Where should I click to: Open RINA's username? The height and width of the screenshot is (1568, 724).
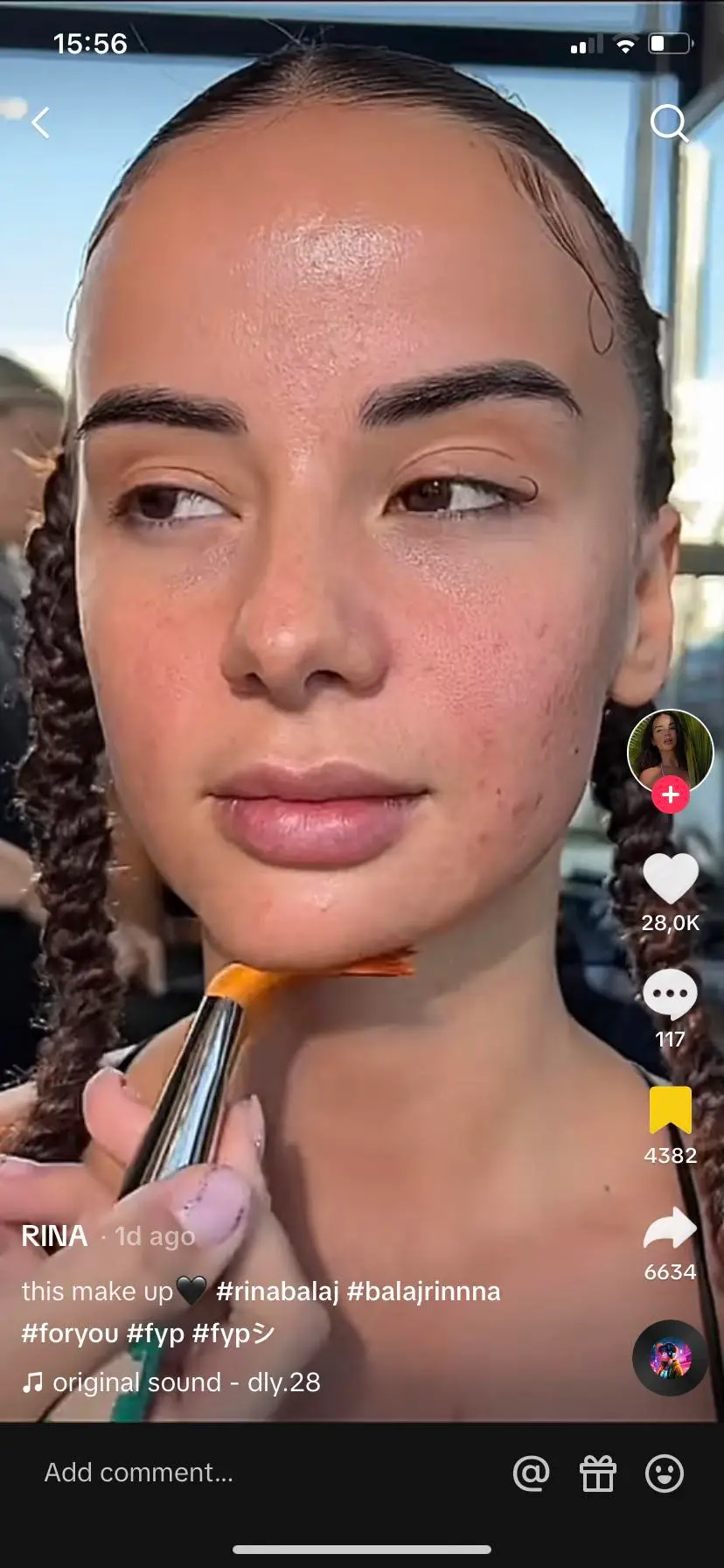(54, 1235)
